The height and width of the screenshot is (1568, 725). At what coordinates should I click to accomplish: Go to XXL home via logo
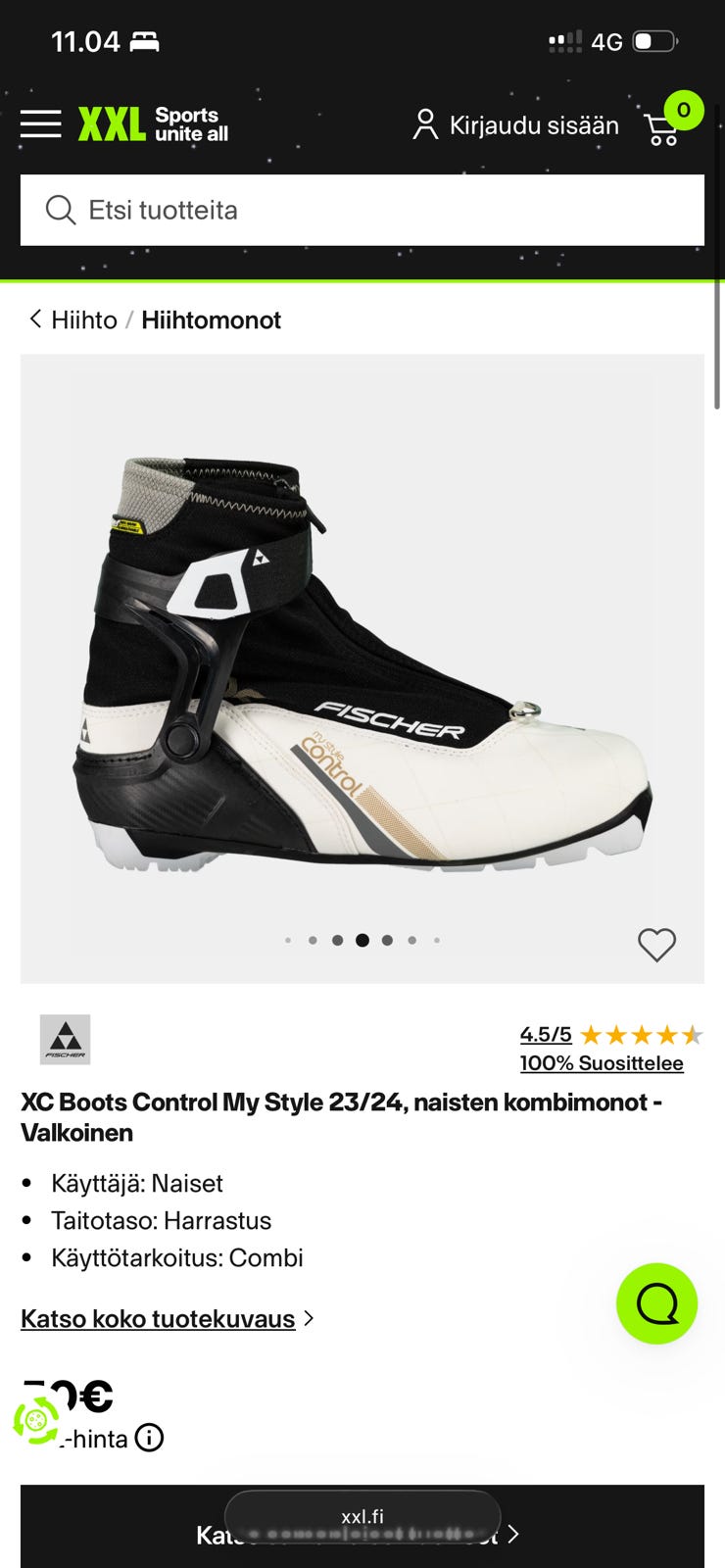pyautogui.click(x=152, y=124)
